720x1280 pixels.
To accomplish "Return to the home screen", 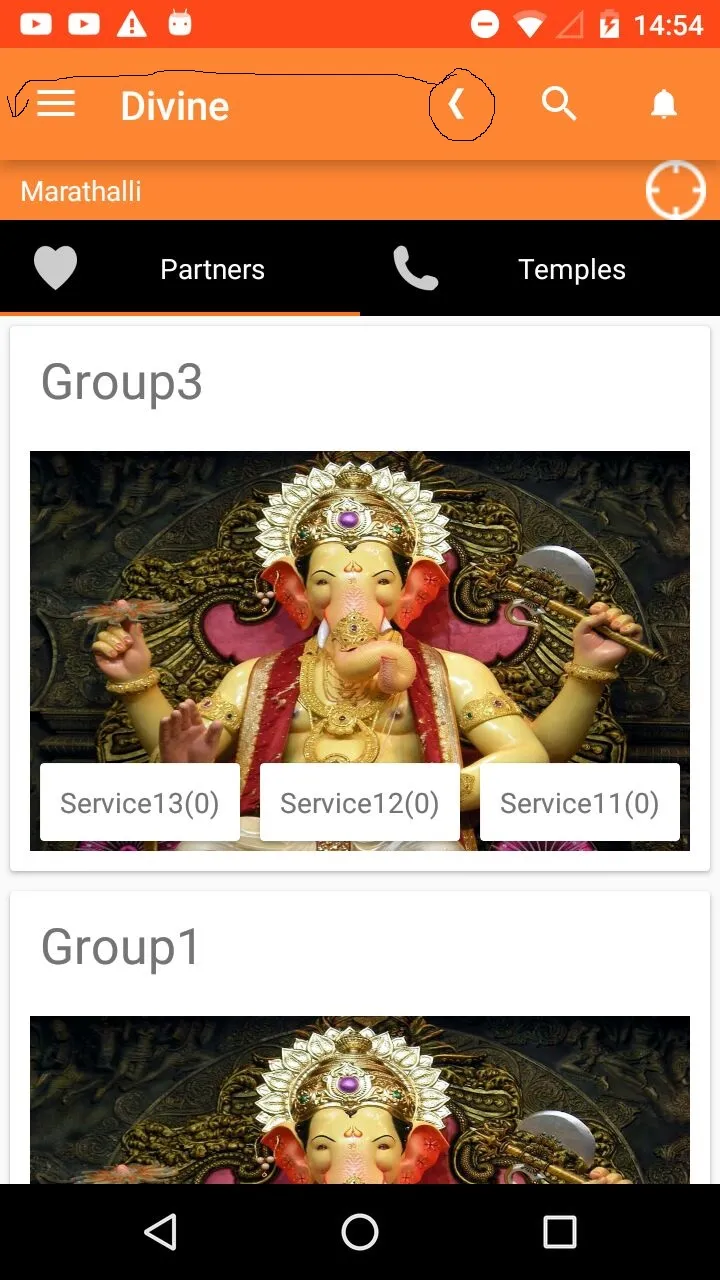I will pos(360,1232).
